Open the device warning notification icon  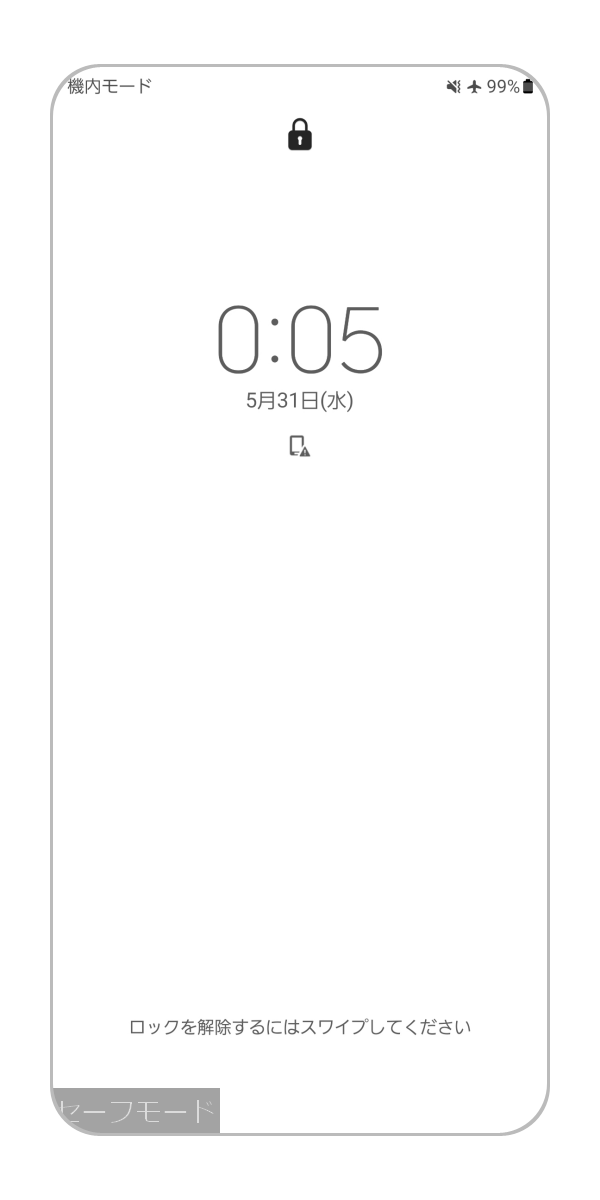tap(299, 446)
